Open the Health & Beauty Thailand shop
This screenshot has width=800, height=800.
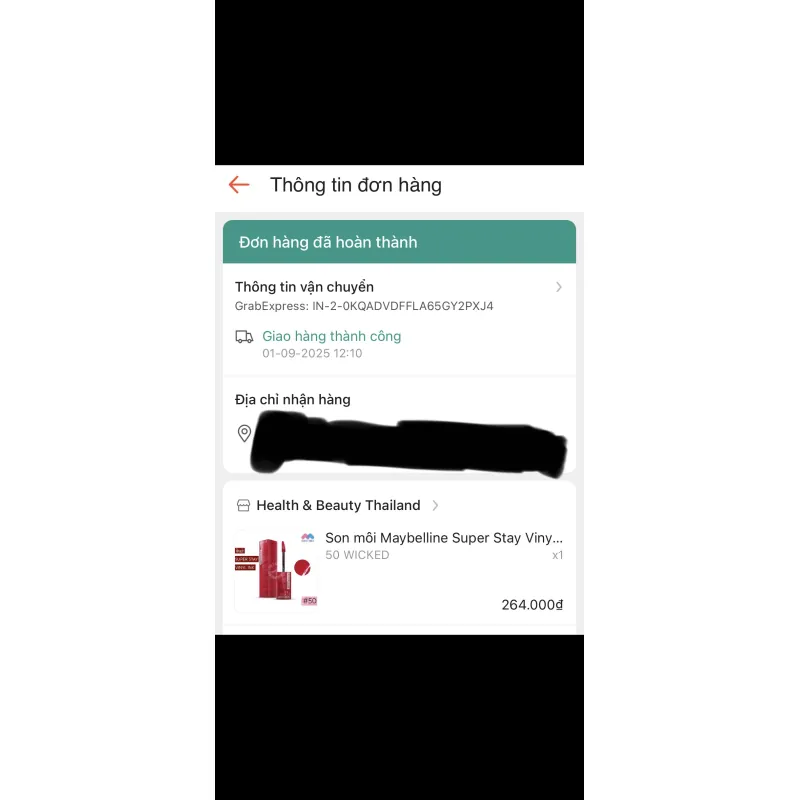338,506
